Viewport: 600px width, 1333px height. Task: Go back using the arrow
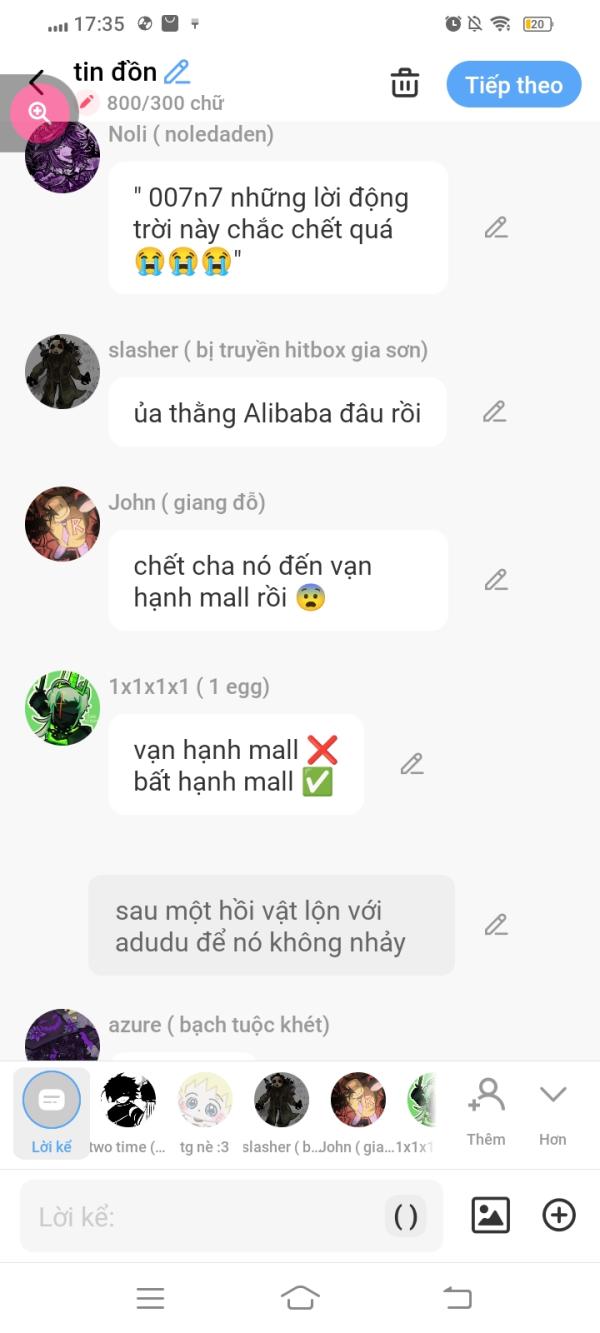(x=37, y=80)
